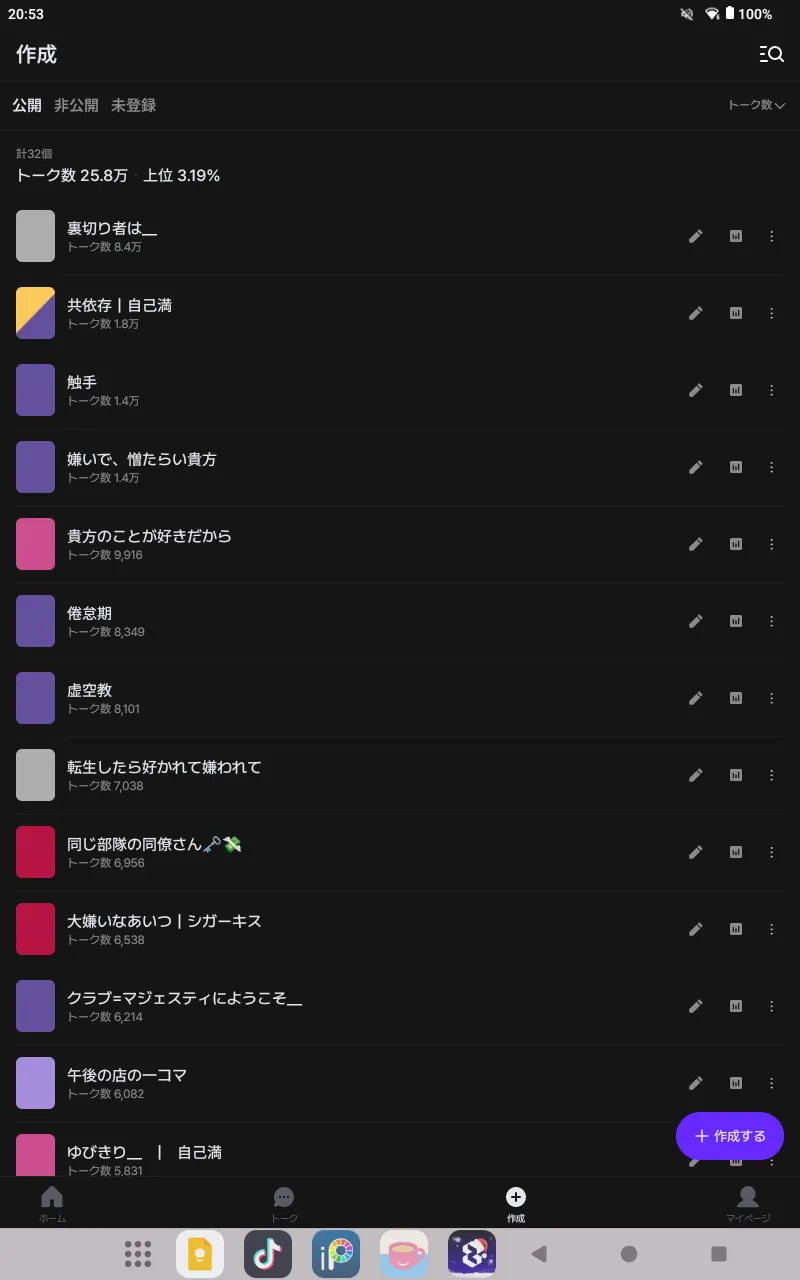Screen dimensions: 800x1280
Task: Go to the ホーム tab
Action: coord(52,1203)
